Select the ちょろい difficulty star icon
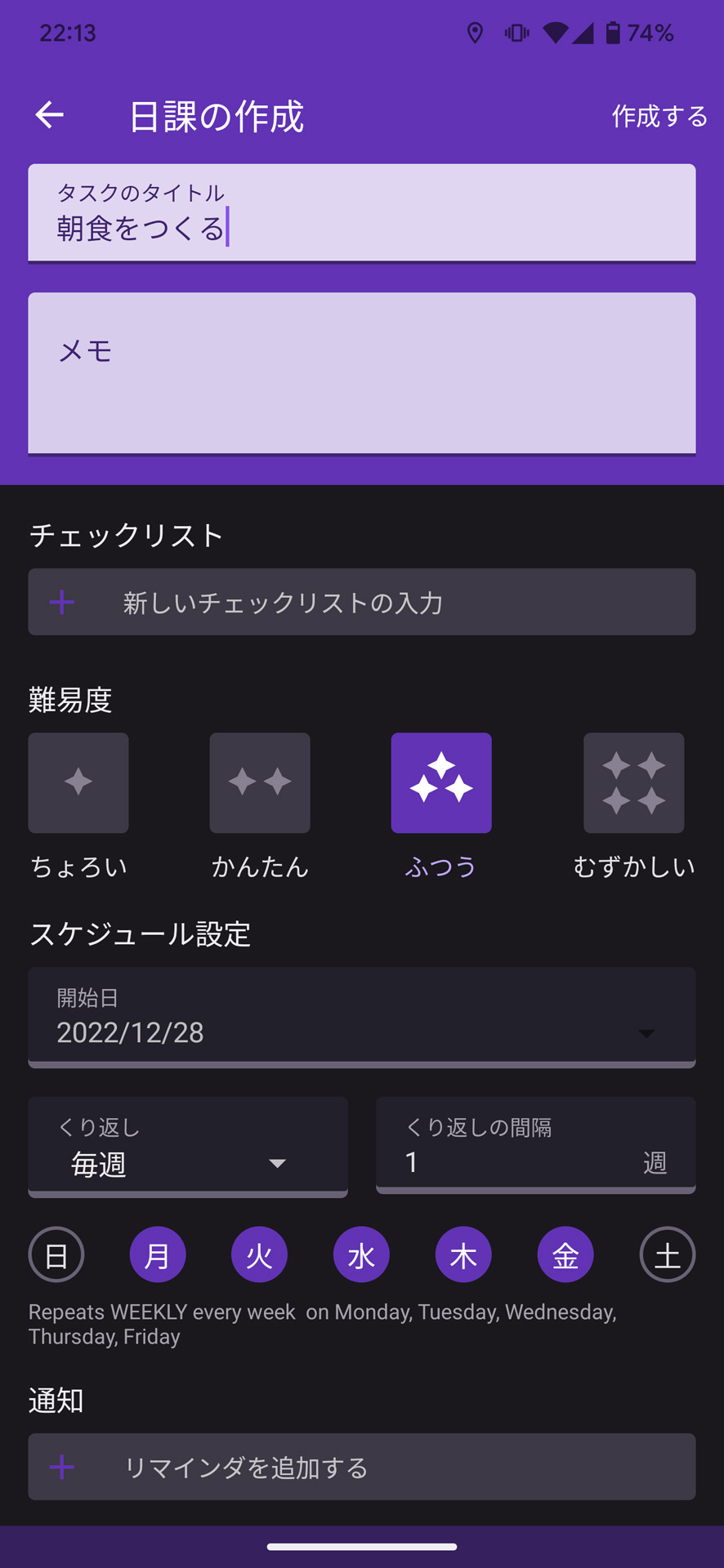724x1568 pixels. [78, 782]
